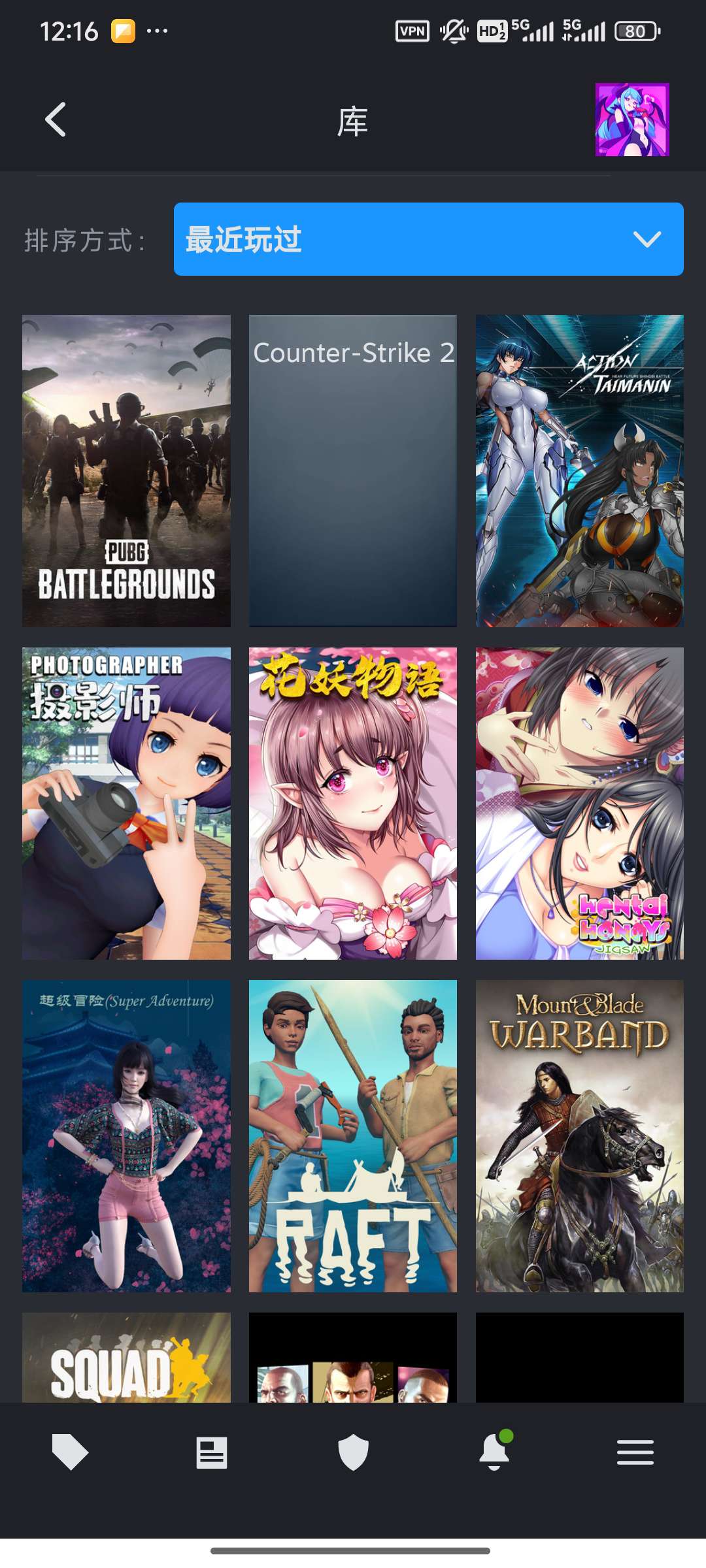Open the profile avatar
The height and width of the screenshot is (1568, 706).
pyautogui.click(x=631, y=120)
